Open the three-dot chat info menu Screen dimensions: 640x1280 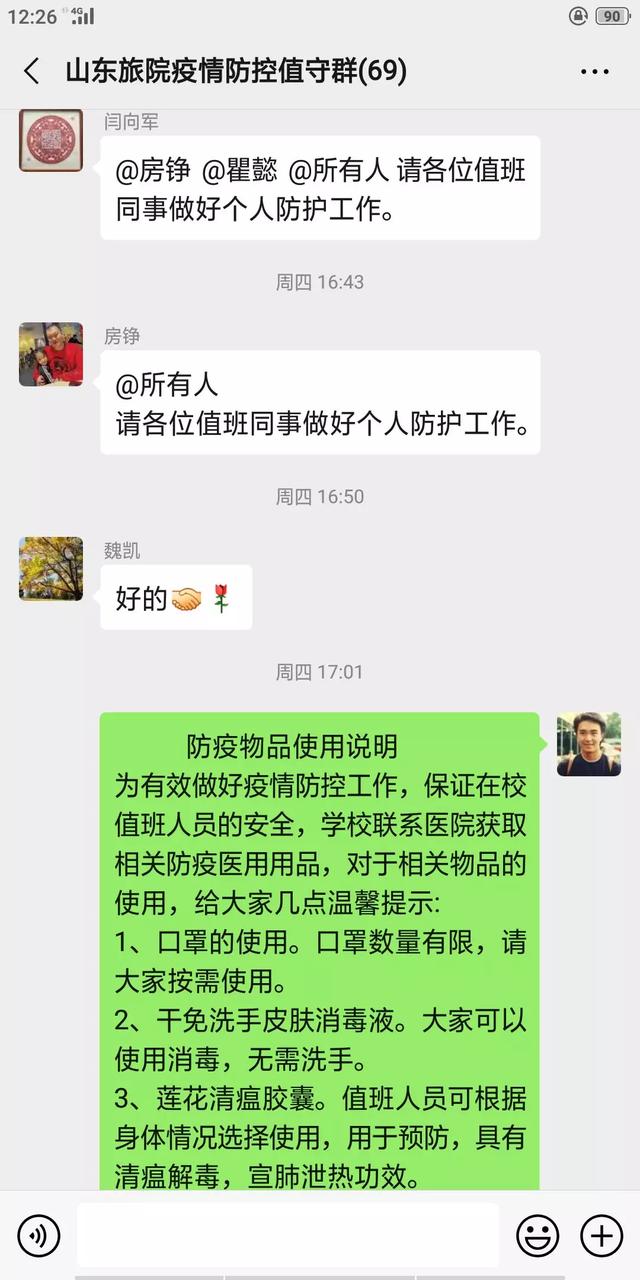[595, 71]
